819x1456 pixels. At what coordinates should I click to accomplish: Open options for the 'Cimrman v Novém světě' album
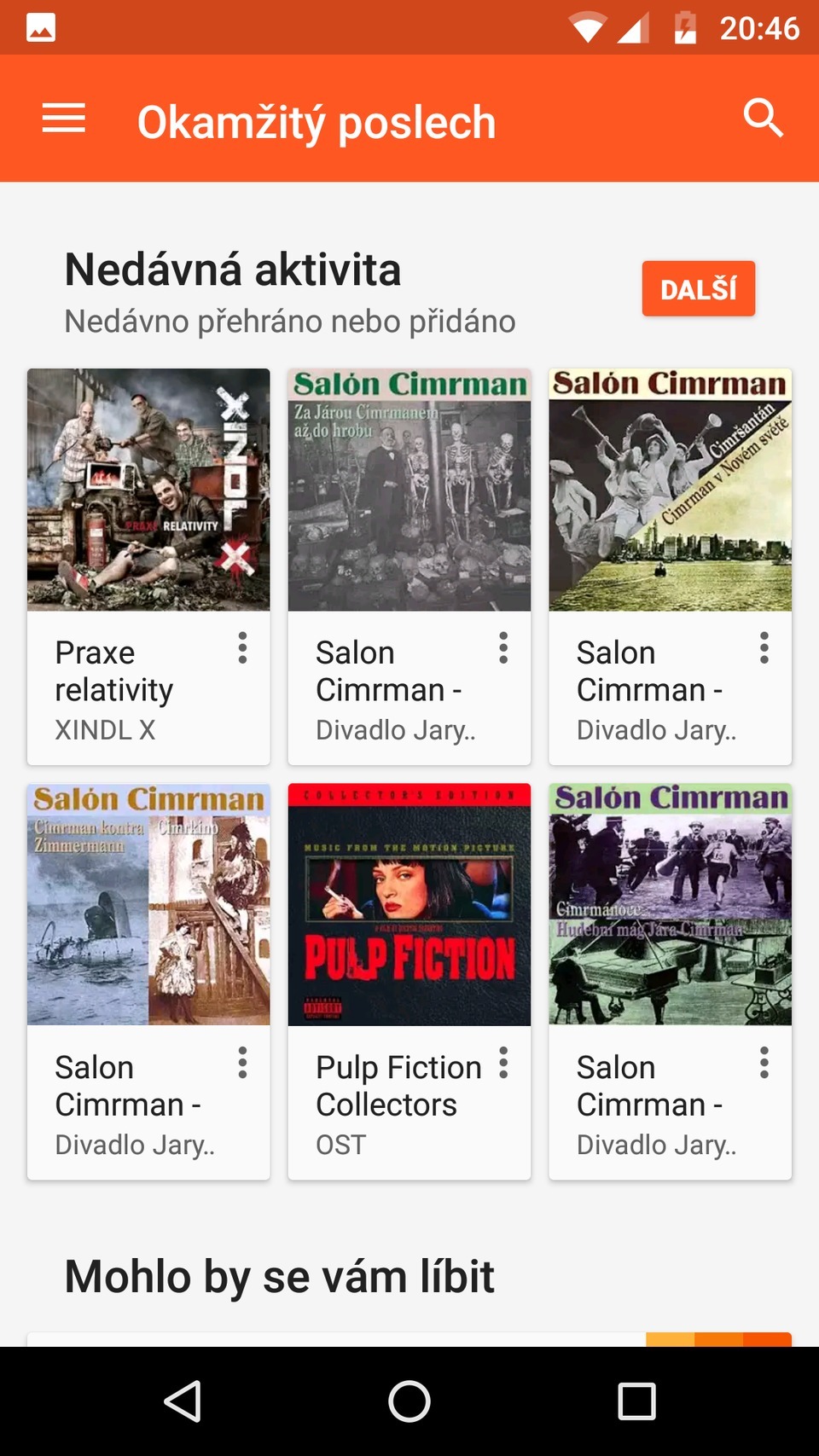tap(764, 648)
